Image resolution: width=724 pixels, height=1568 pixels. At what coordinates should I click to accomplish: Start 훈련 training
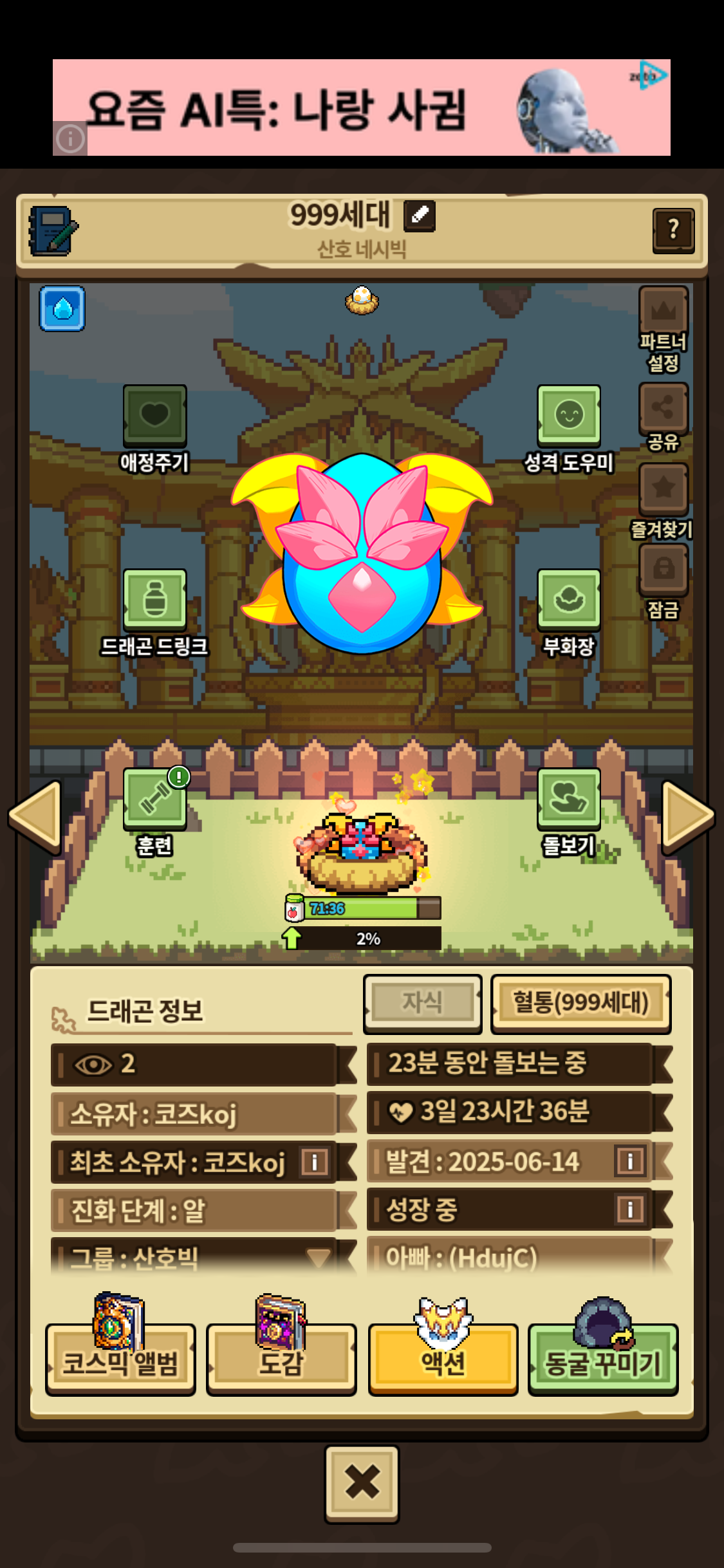click(154, 799)
